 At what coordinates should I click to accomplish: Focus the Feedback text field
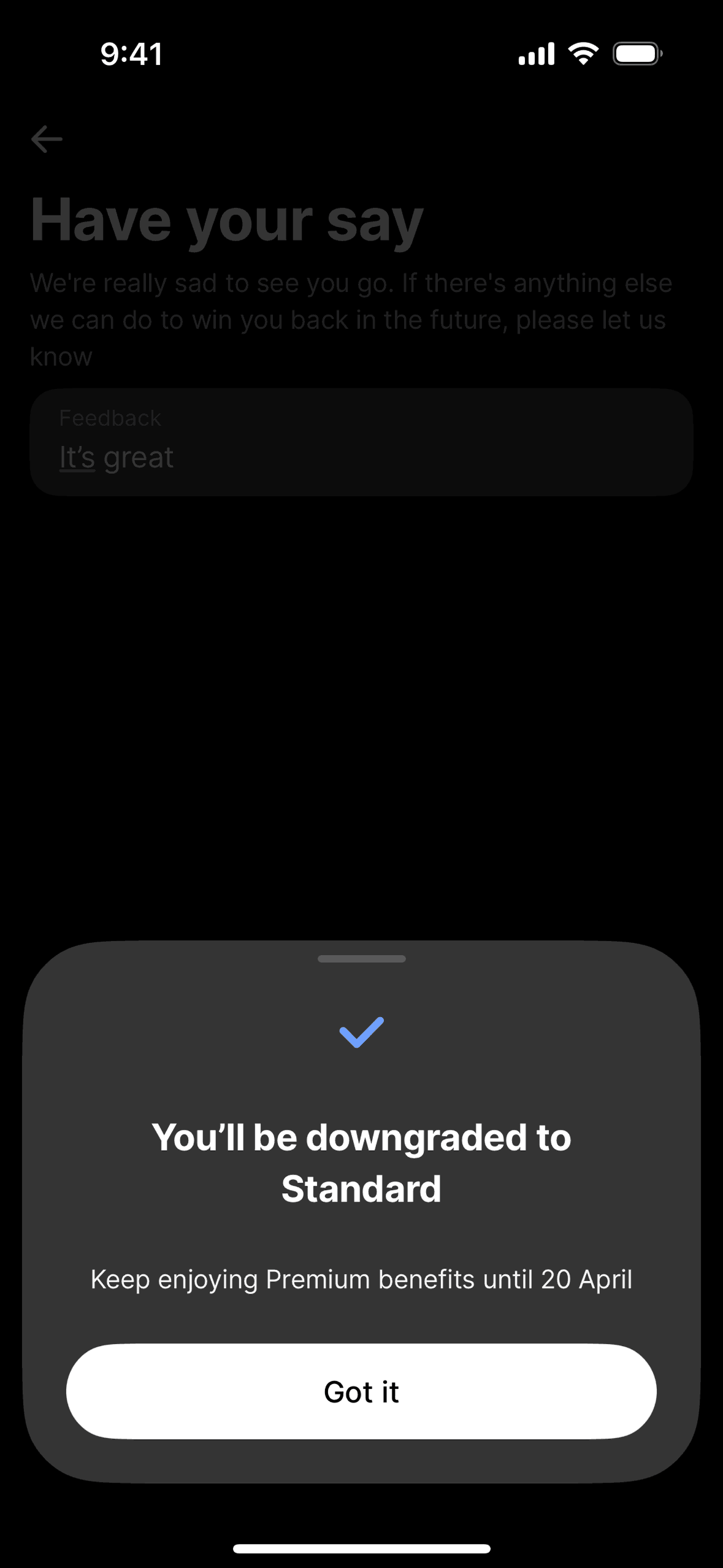pyautogui.click(x=361, y=442)
